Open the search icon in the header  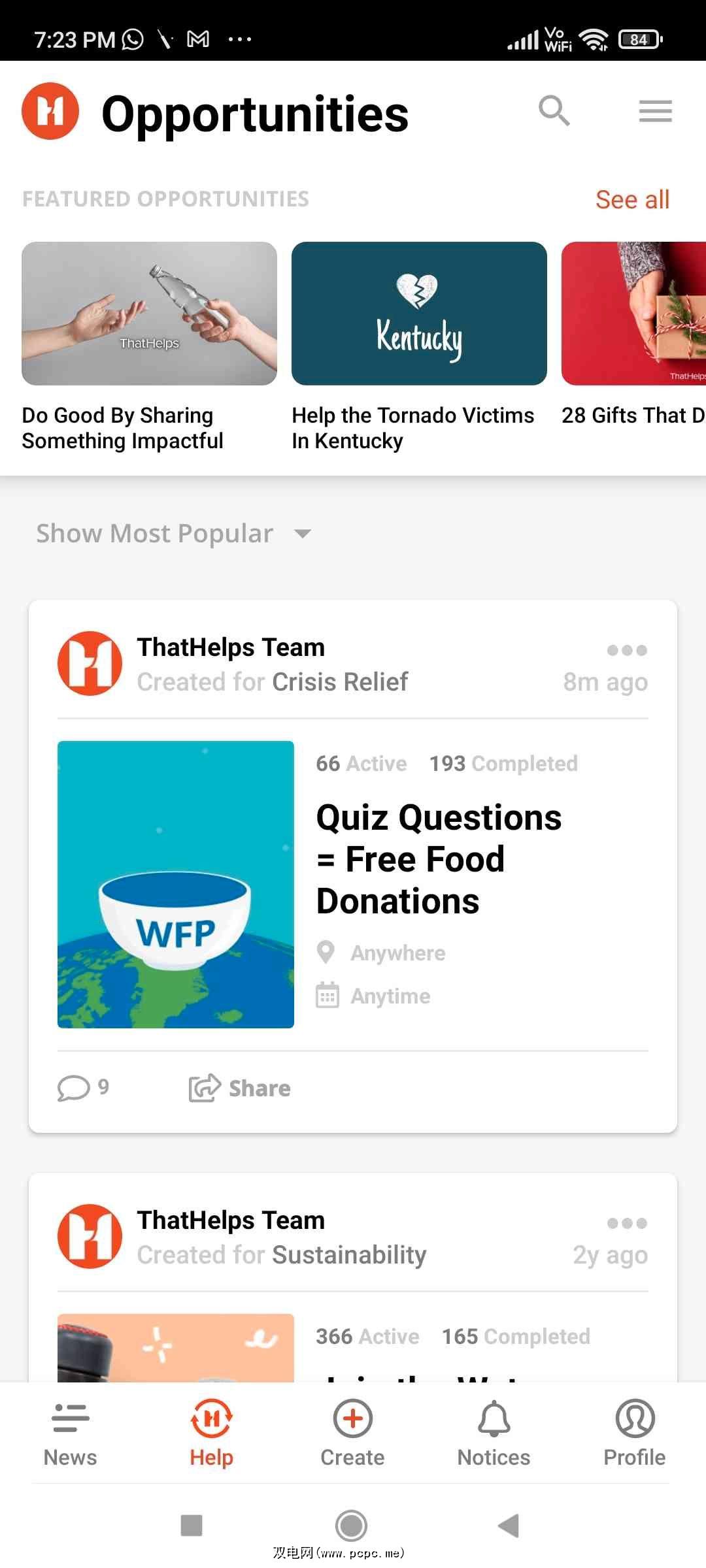(x=554, y=110)
